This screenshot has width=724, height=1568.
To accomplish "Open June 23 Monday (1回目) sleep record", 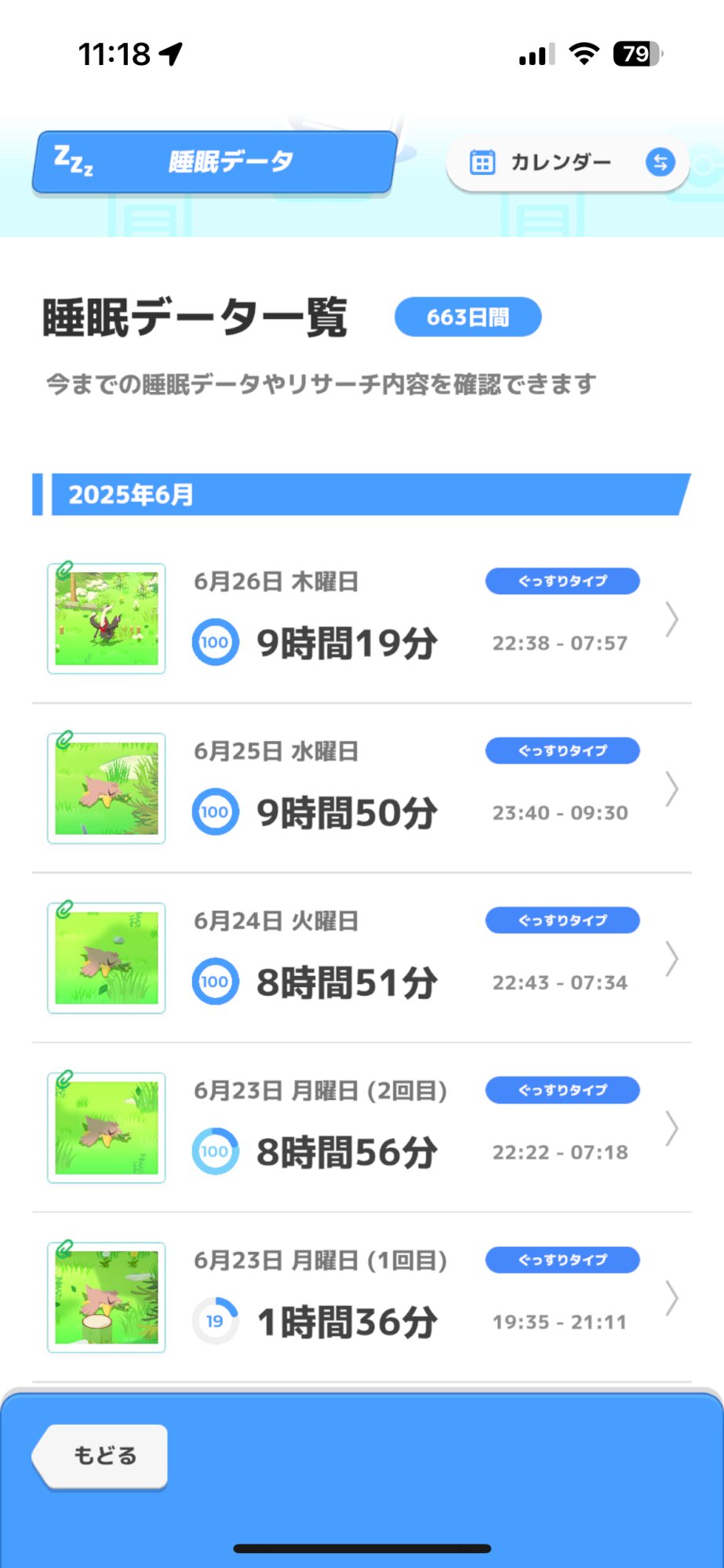I will pyautogui.click(x=361, y=1298).
